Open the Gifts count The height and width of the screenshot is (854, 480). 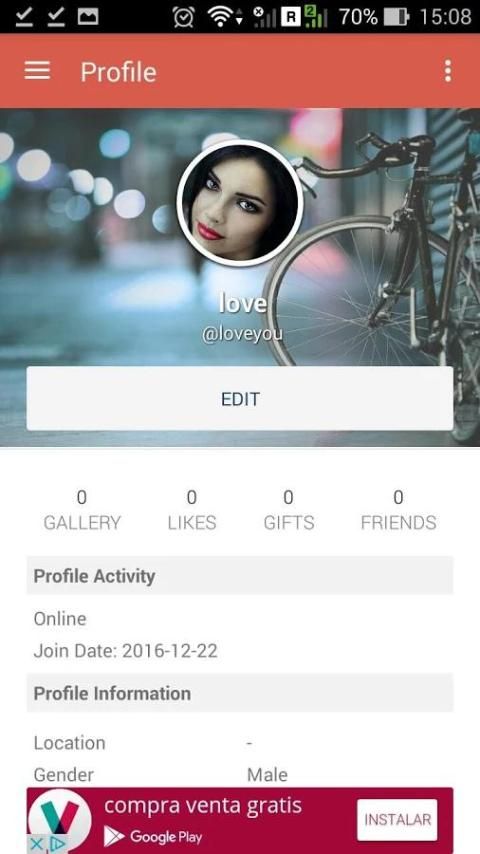[x=289, y=510]
